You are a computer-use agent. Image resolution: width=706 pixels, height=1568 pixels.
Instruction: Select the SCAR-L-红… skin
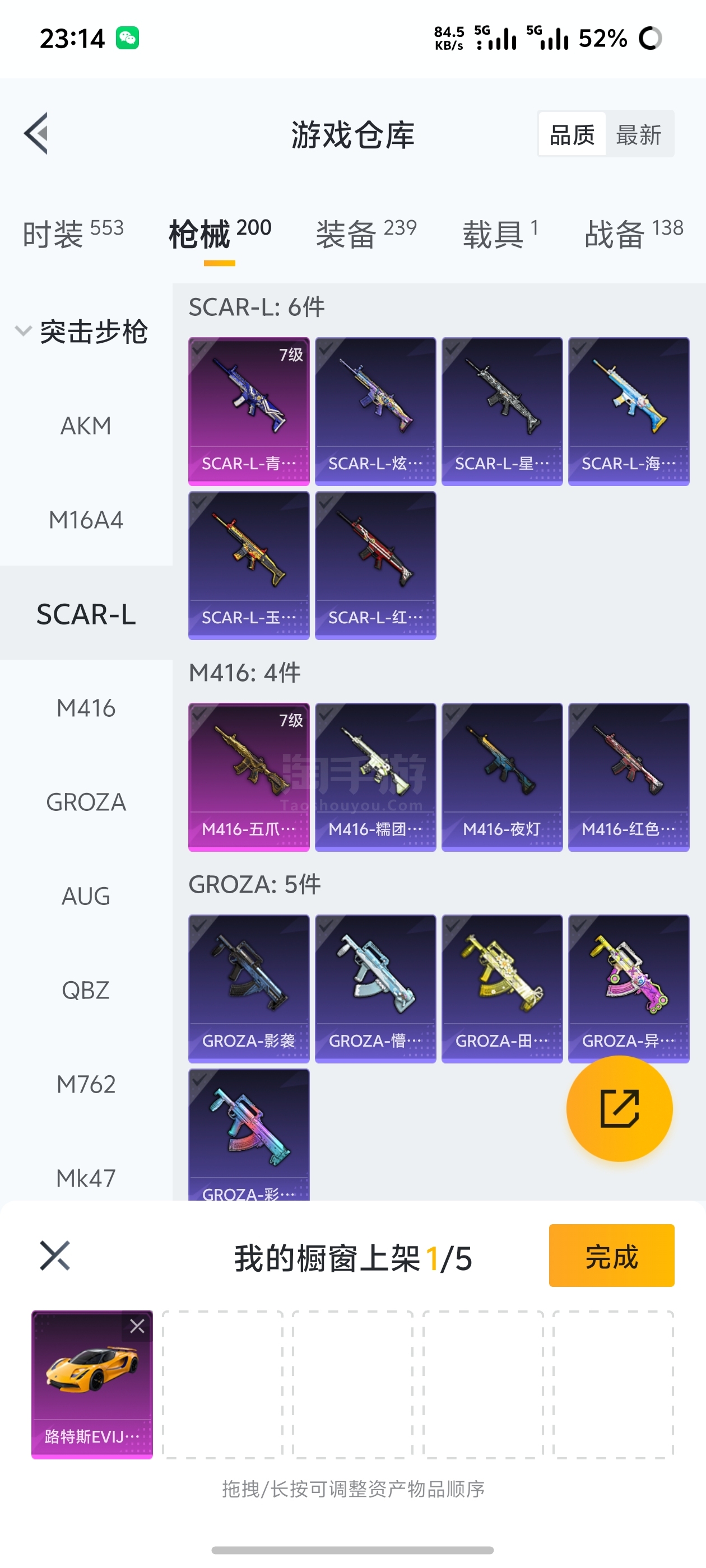tap(375, 565)
